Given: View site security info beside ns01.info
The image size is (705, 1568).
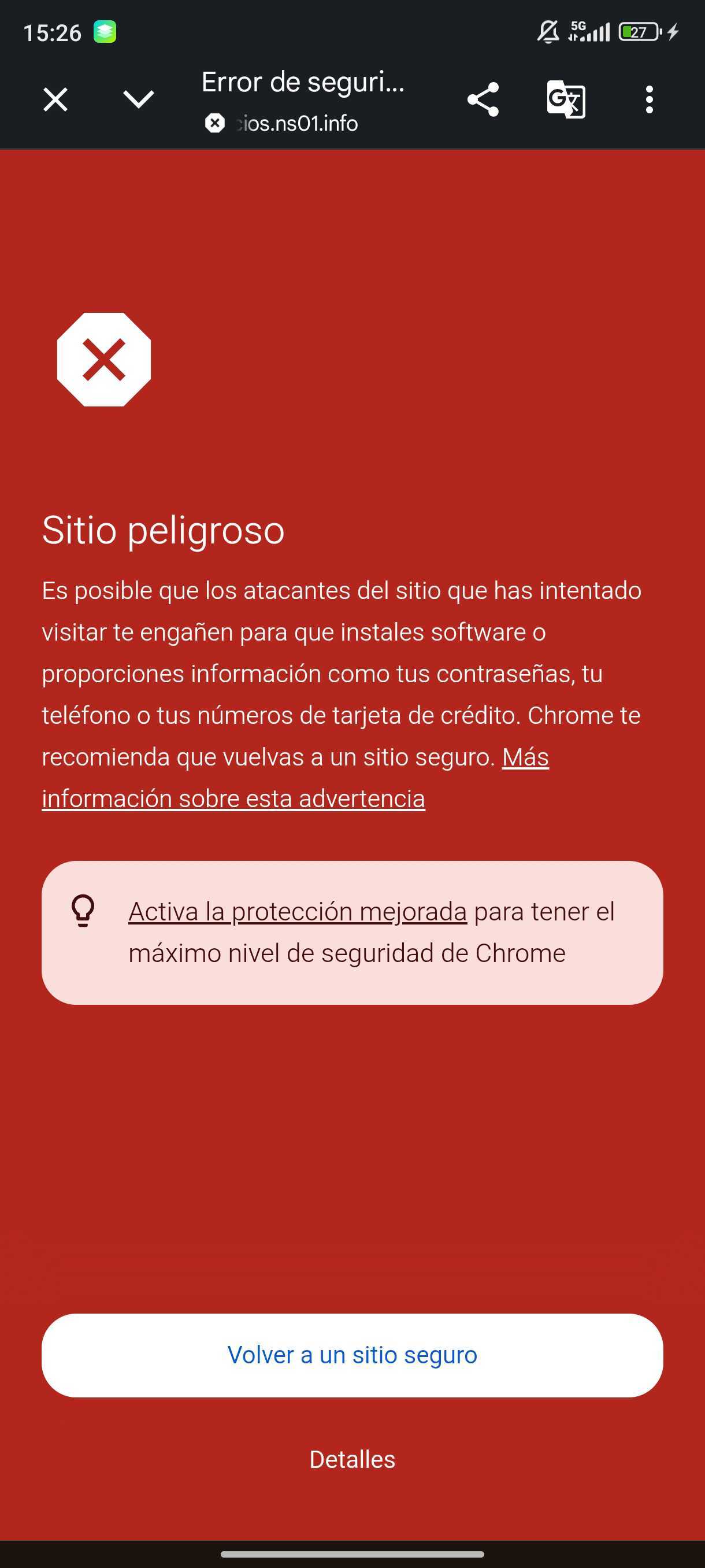Looking at the screenshot, I should pyautogui.click(x=215, y=124).
